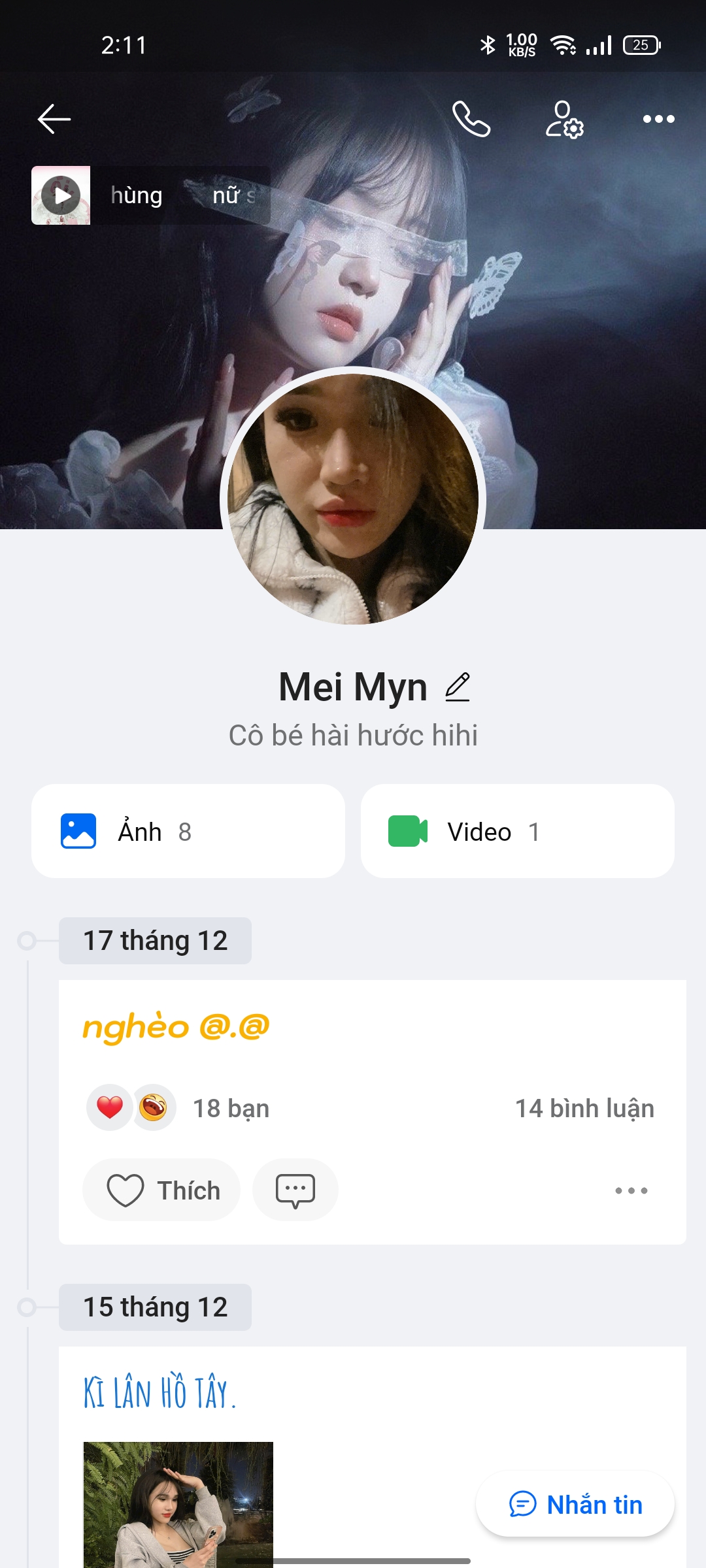This screenshot has width=706, height=1568.
Task: Open more options for "nghèo @.@" post
Action: point(631,1190)
